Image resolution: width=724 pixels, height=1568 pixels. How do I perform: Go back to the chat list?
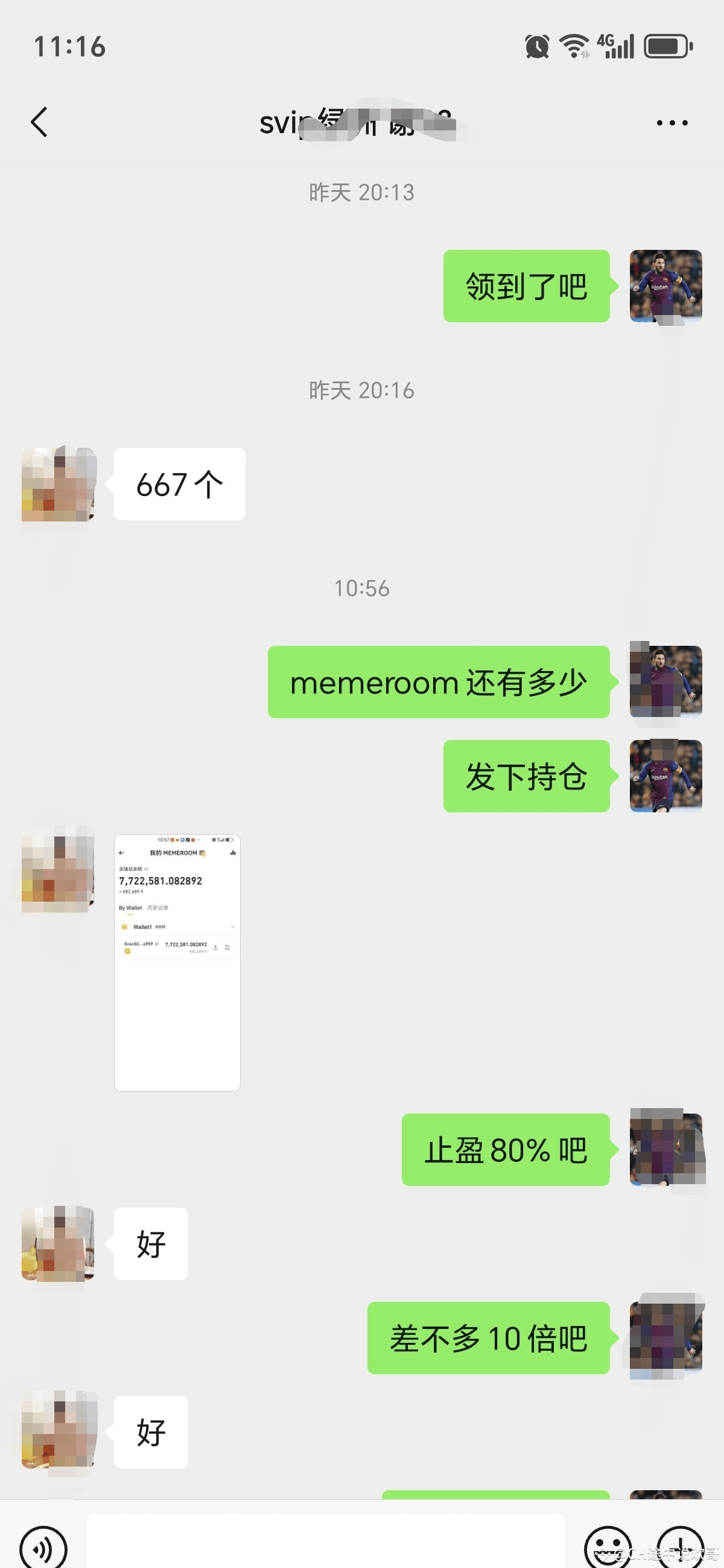[40, 123]
